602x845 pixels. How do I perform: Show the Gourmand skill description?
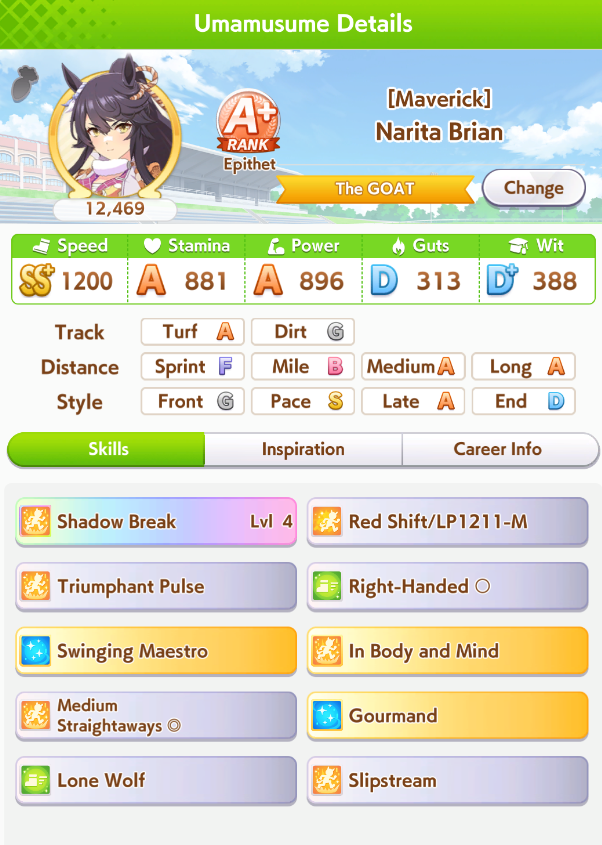pos(447,716)
